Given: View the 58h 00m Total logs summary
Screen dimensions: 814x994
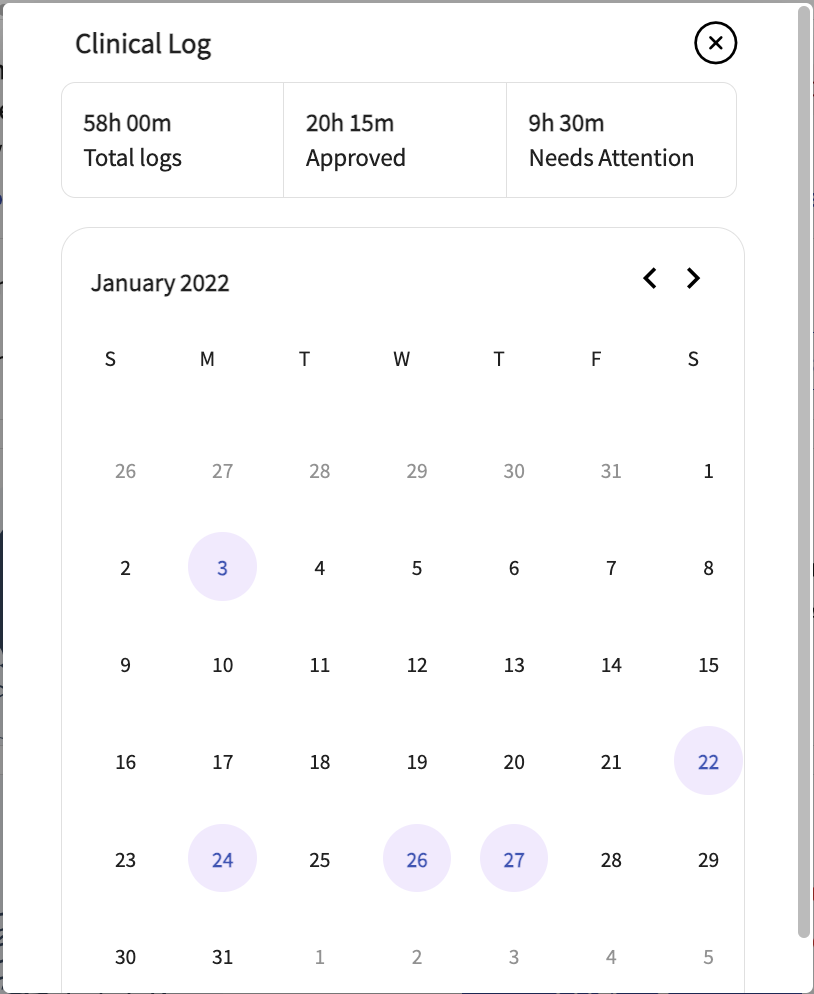Looking at the screenshot, I should tap(172, 140).
